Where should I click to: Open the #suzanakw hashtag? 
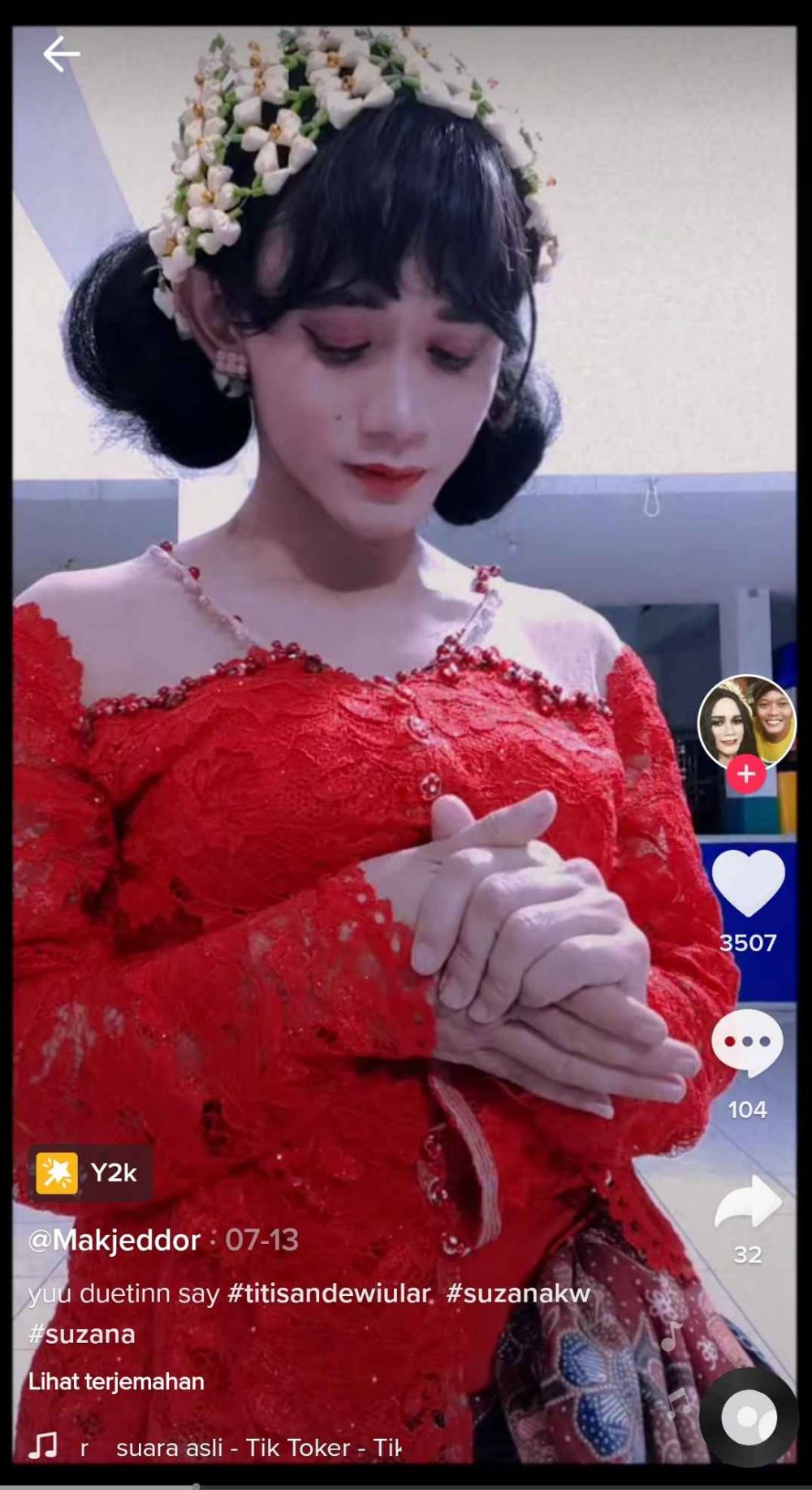coord(518,1293)
